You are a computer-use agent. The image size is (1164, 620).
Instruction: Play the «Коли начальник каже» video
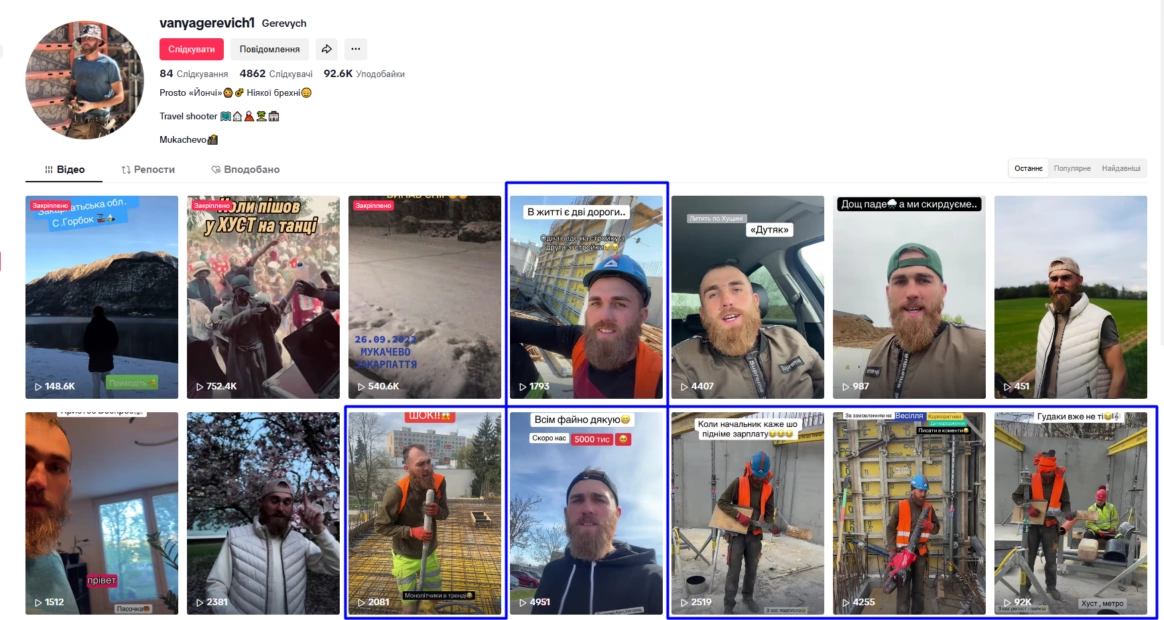click(x=748, y=513)
